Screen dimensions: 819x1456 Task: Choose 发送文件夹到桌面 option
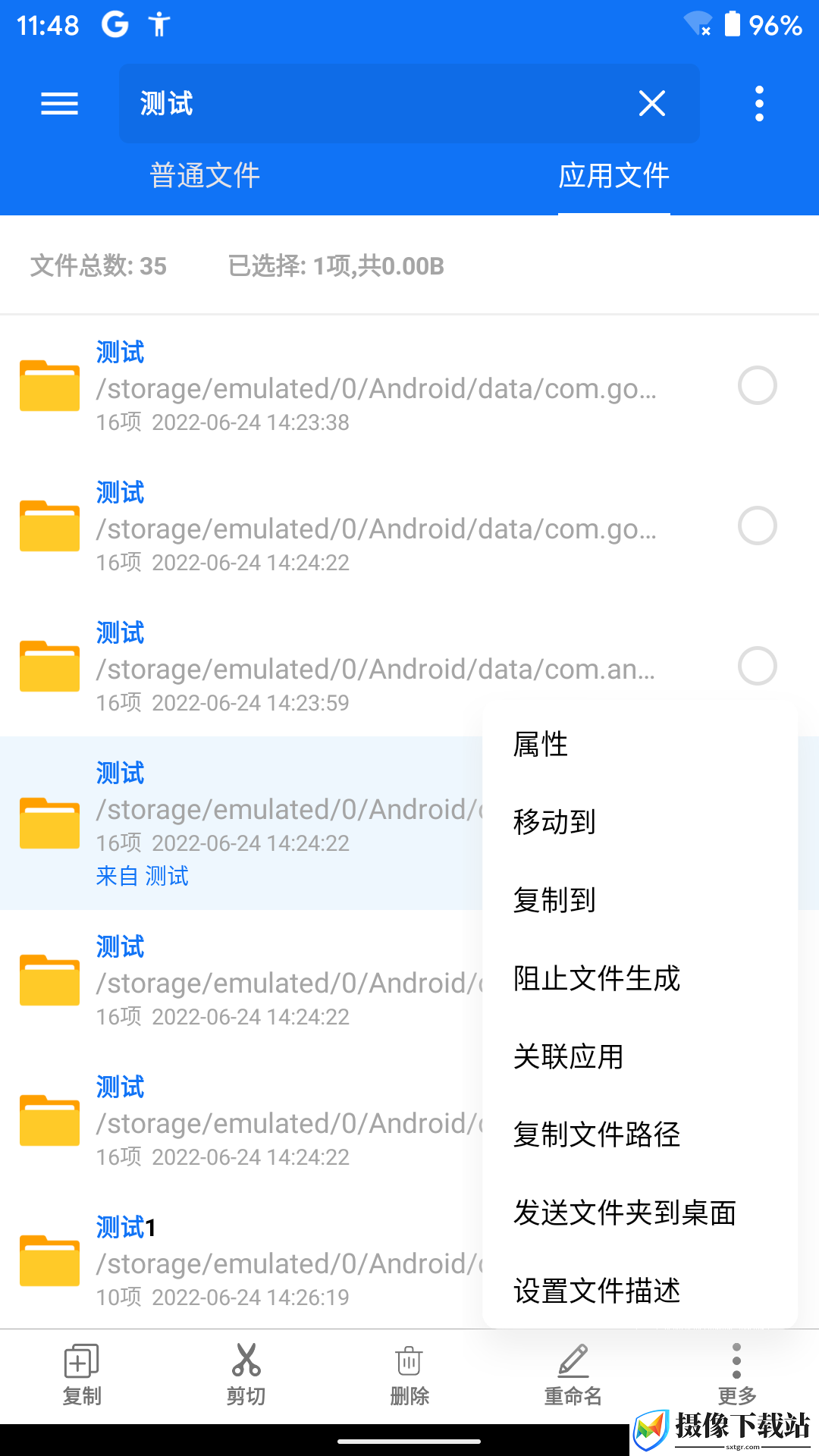pos(640,1213)
